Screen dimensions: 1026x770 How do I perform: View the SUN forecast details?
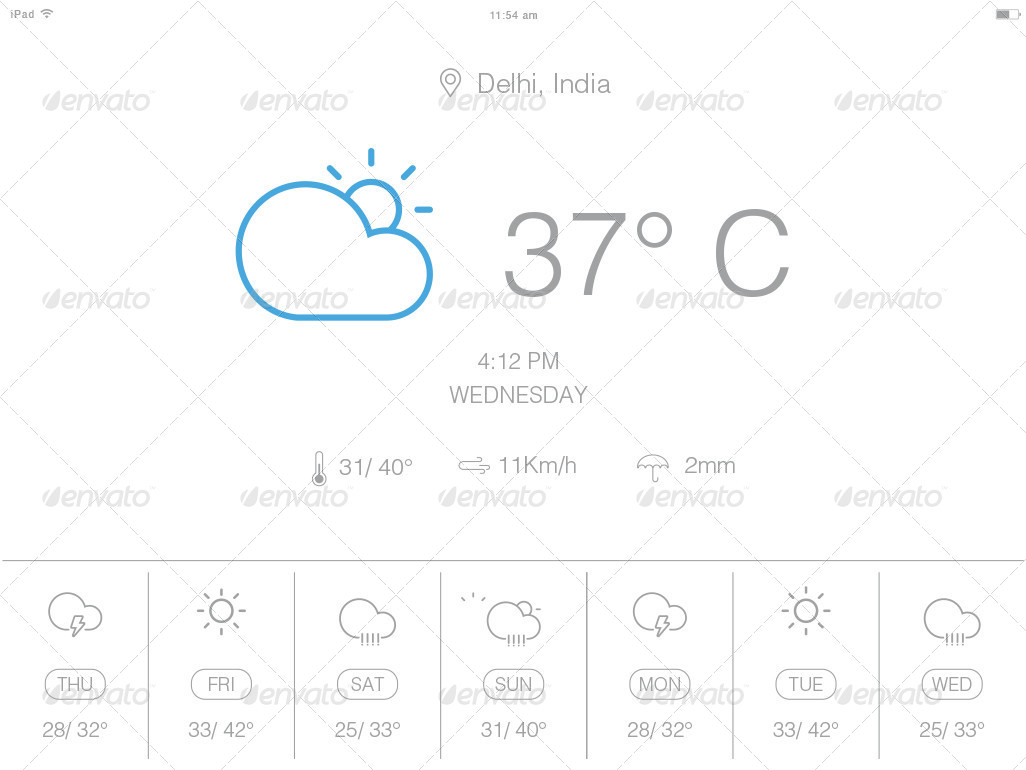514,685
